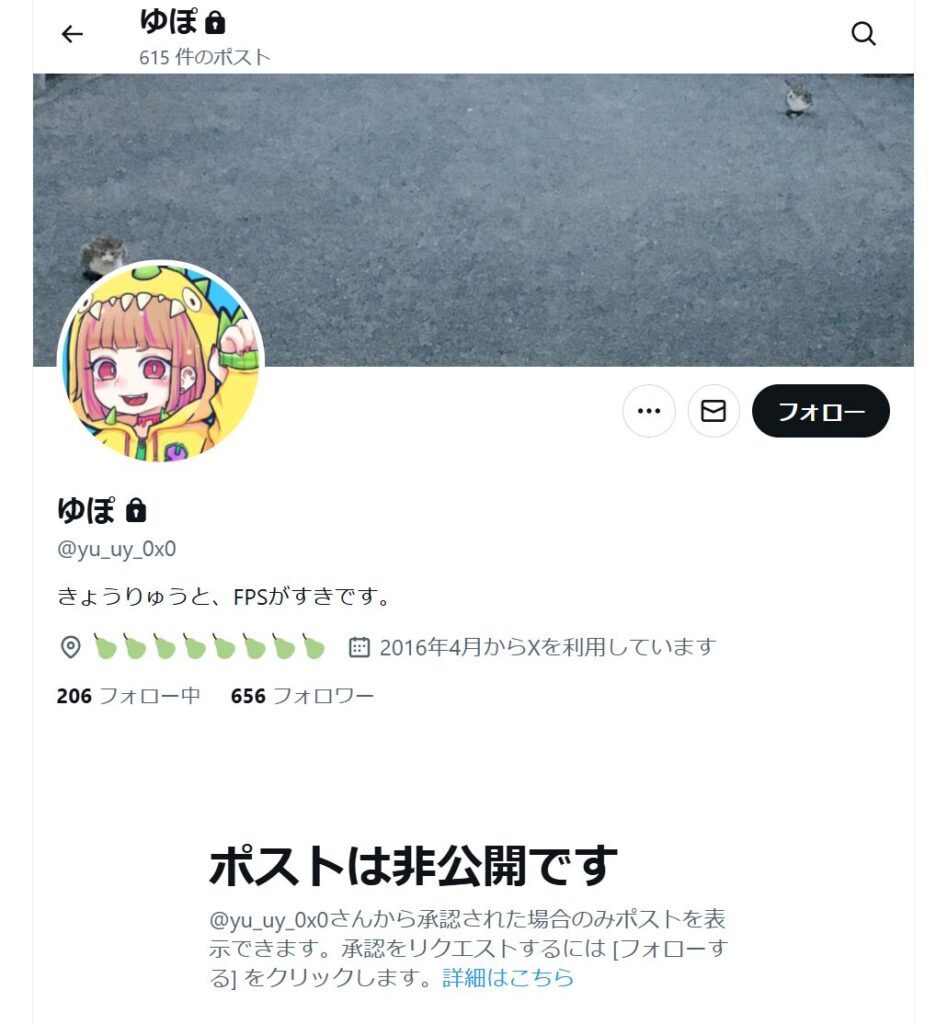Go back using the top arrow
Viewport: 936px width, 1024px height.
click(72, 34)
